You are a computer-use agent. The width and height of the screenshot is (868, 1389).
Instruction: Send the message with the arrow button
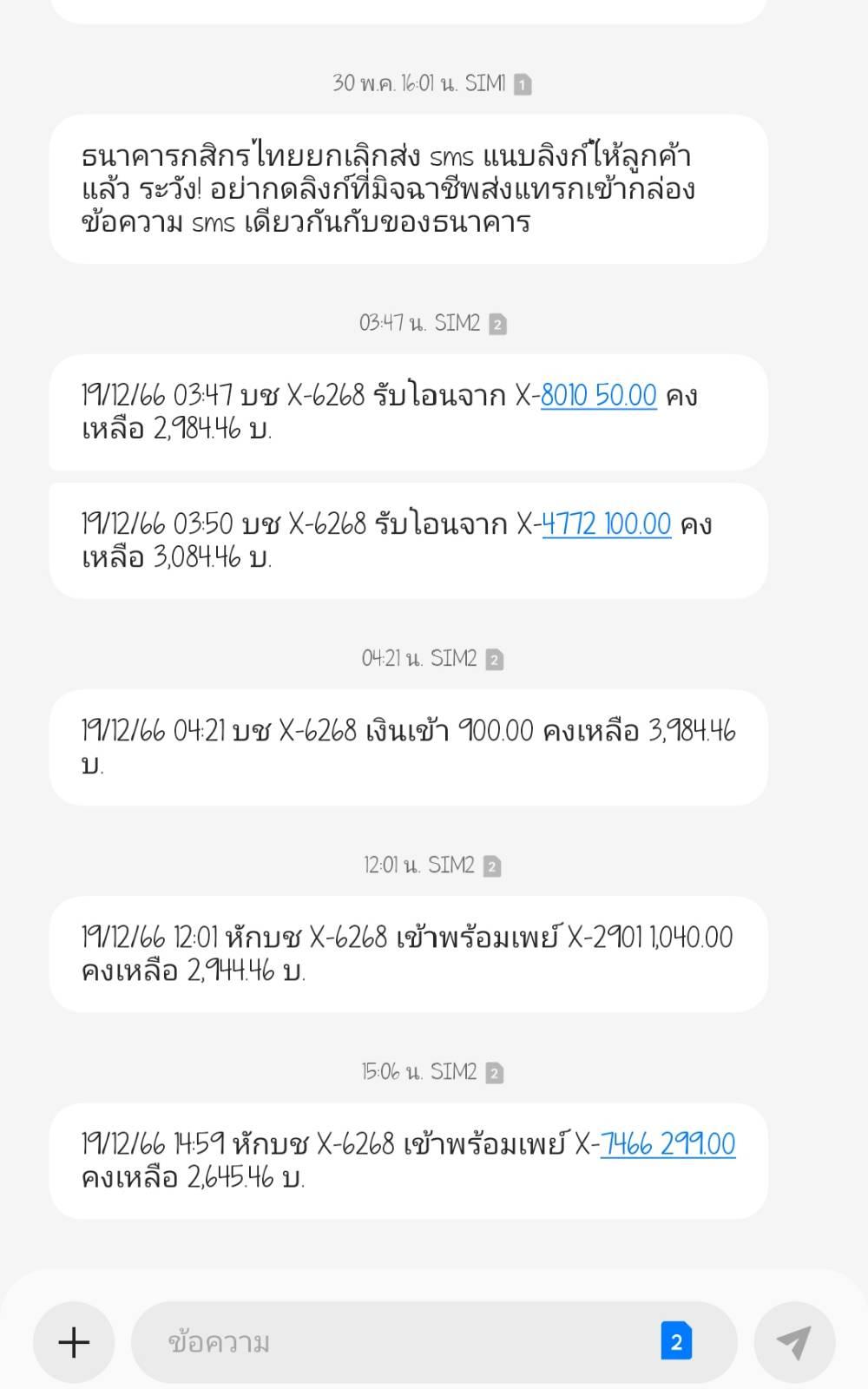point(794,1342)
